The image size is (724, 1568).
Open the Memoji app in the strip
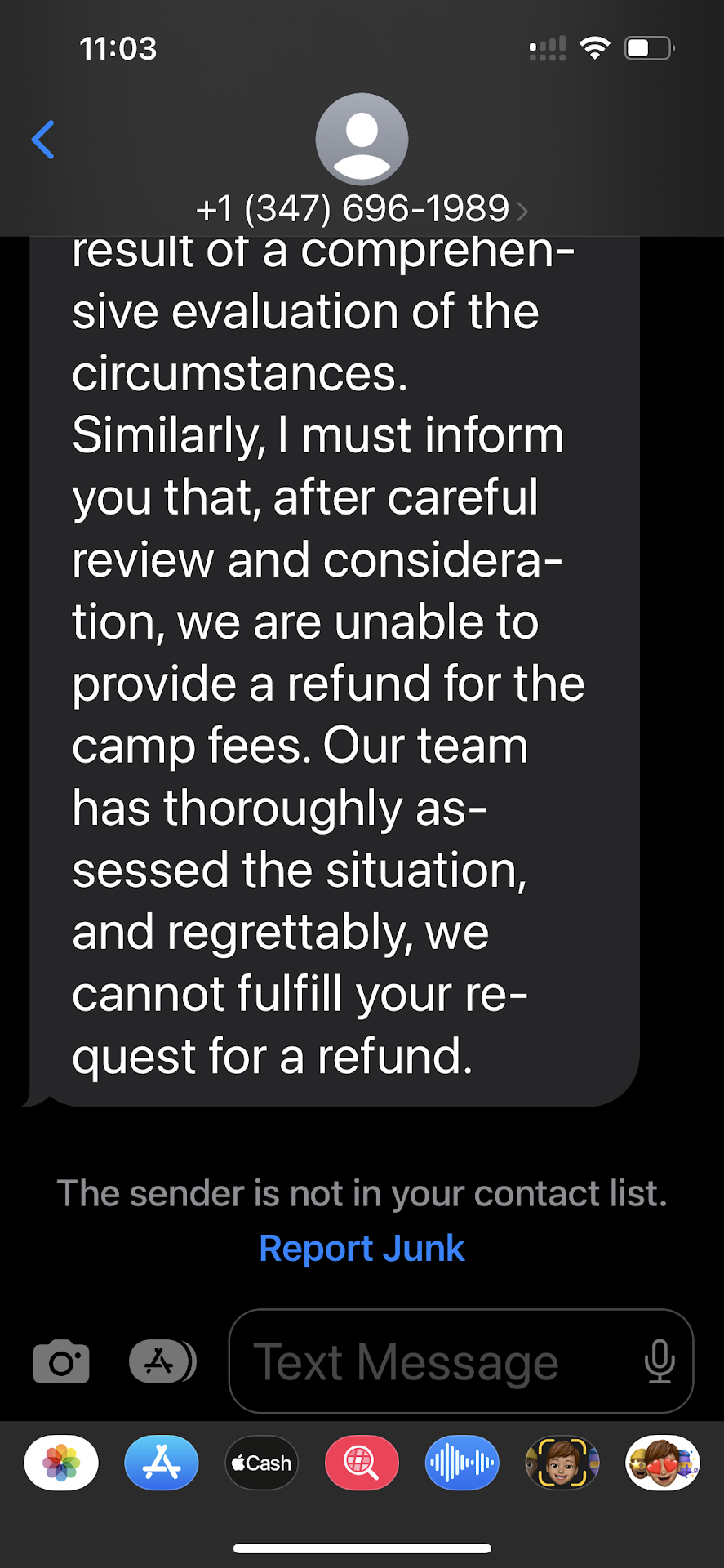pos(562,1463)
